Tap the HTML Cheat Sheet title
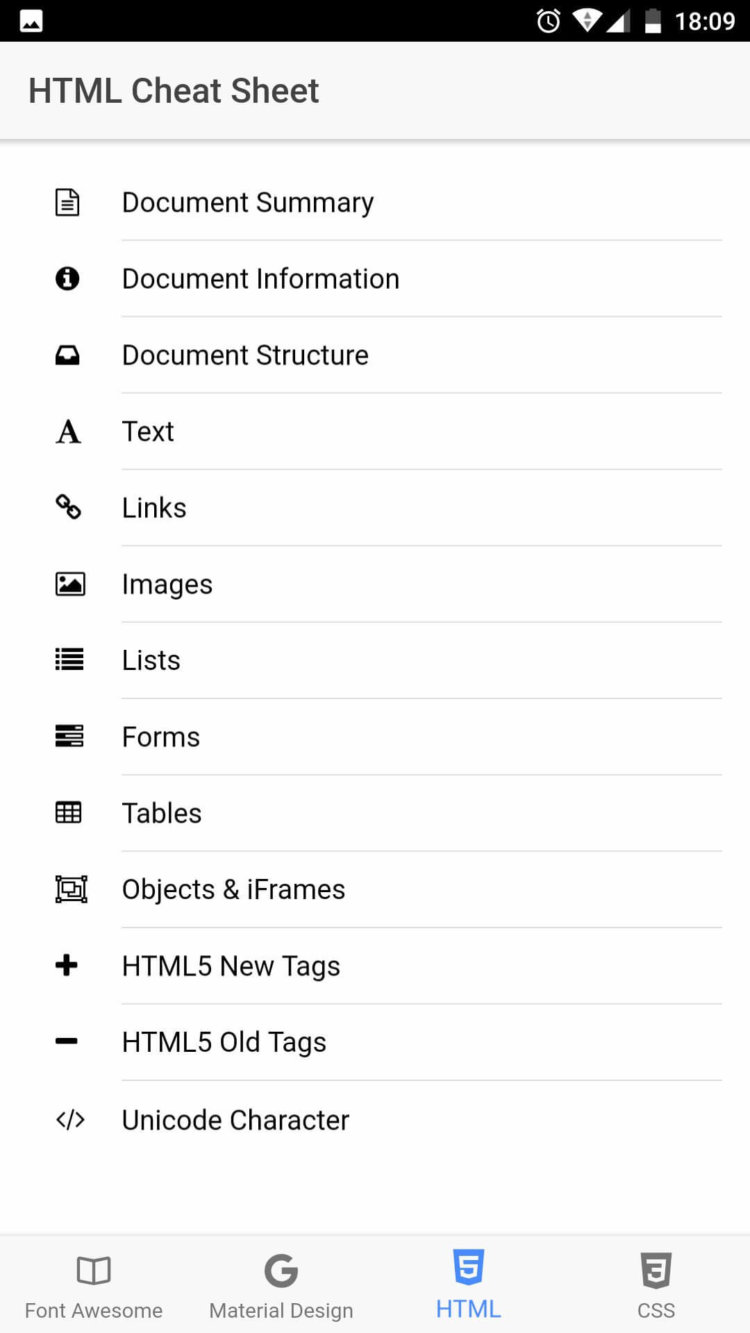The width and height of the screenshot is (750, 1333). point(174,90)
